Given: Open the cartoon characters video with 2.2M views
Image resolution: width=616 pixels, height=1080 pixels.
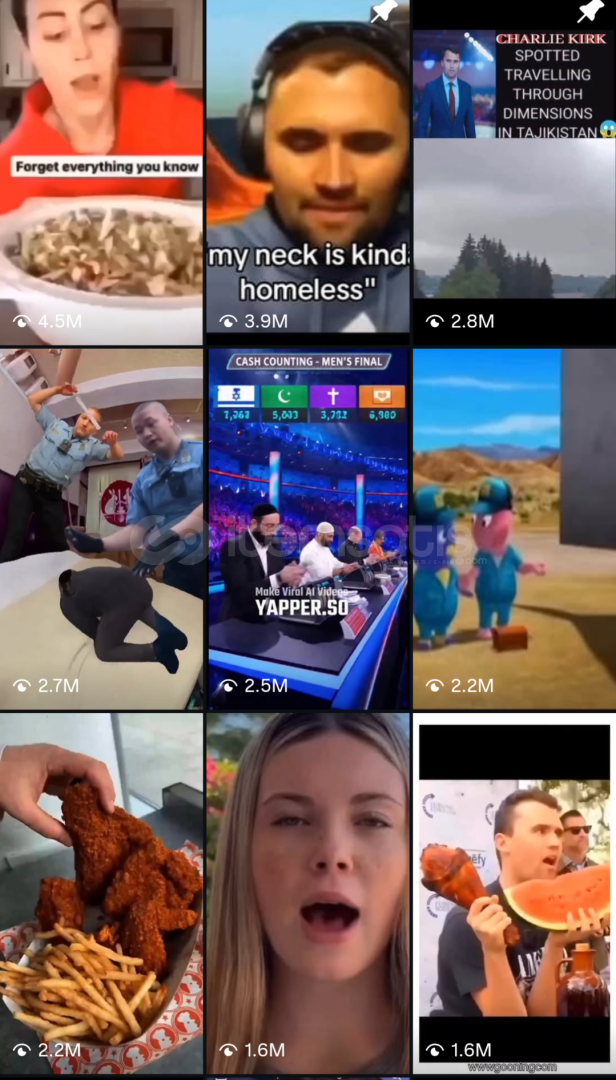Looking at the screenshot, I should (514, 525).
